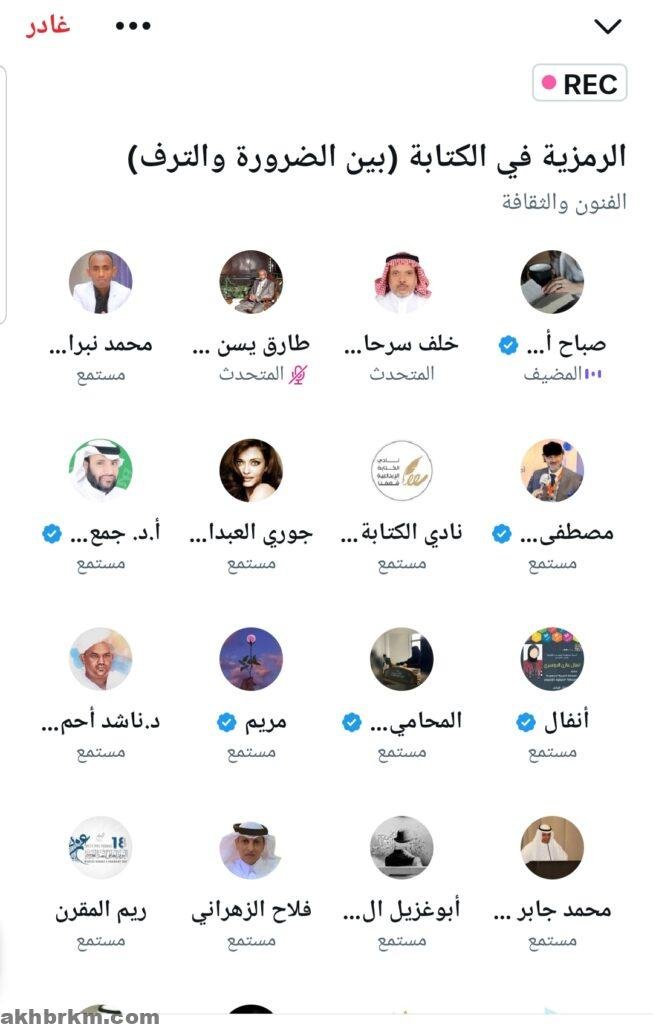This screenshot has height=1024, width=653.
Task: Minimize the space with the down chevron
Action: pyautogui.click(x=607, y=26)
